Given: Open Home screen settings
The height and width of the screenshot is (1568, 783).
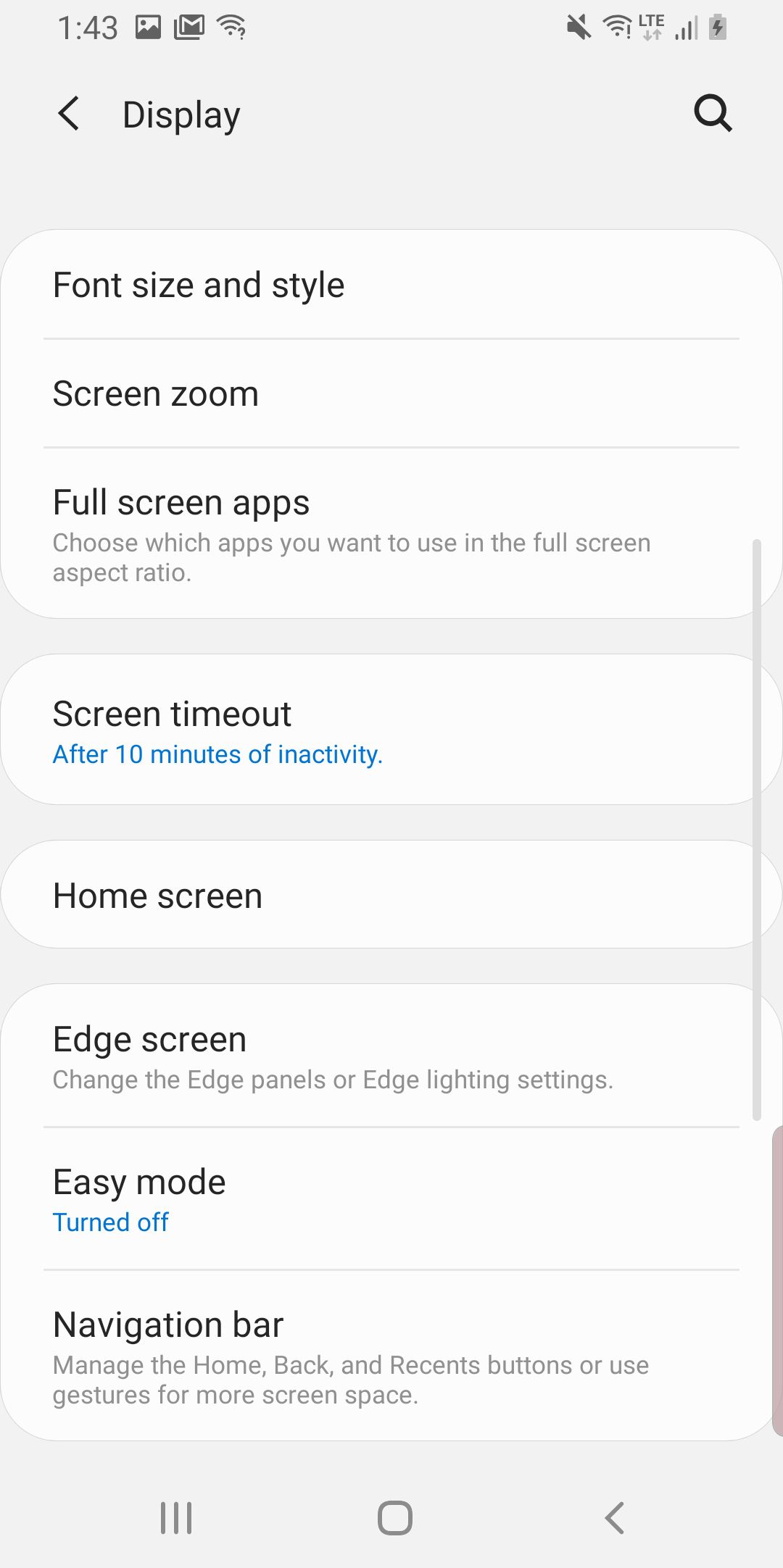Looking at the screenshot, I should tap(391, 895).
